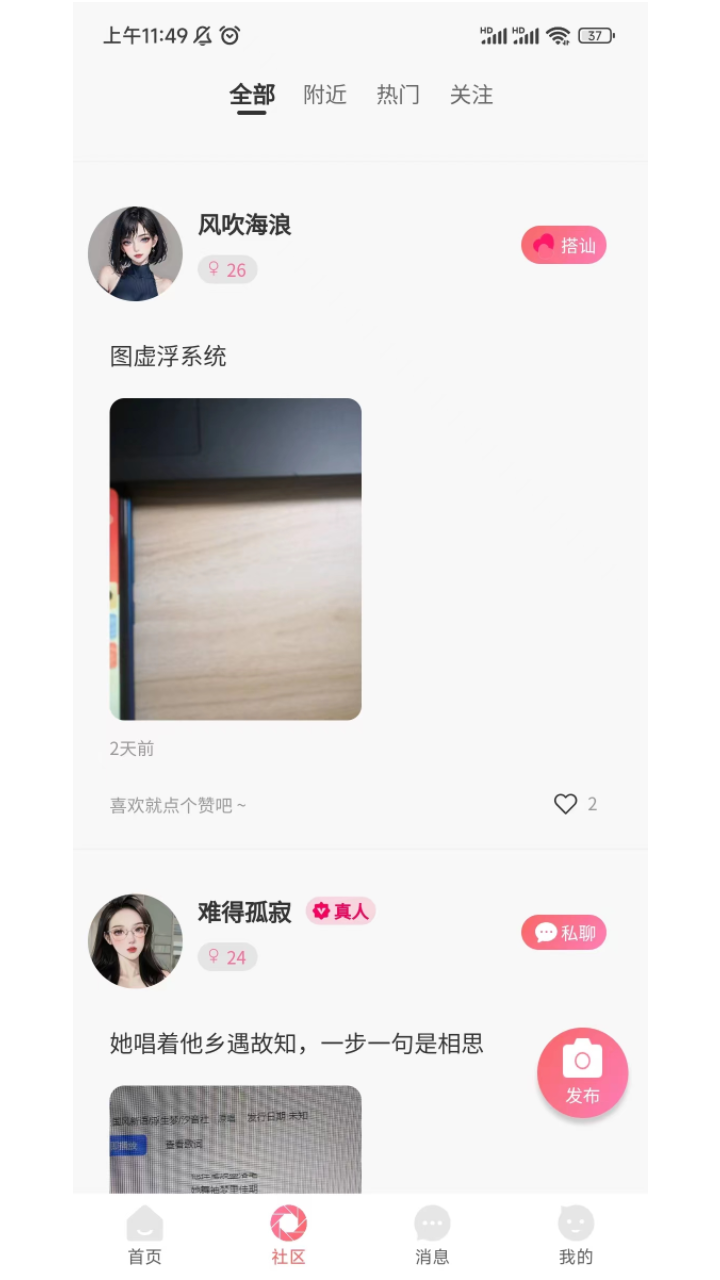Screen dimensions: 720x1280
Task: Open the 热门 tab
Action: (x=397, y=95)
